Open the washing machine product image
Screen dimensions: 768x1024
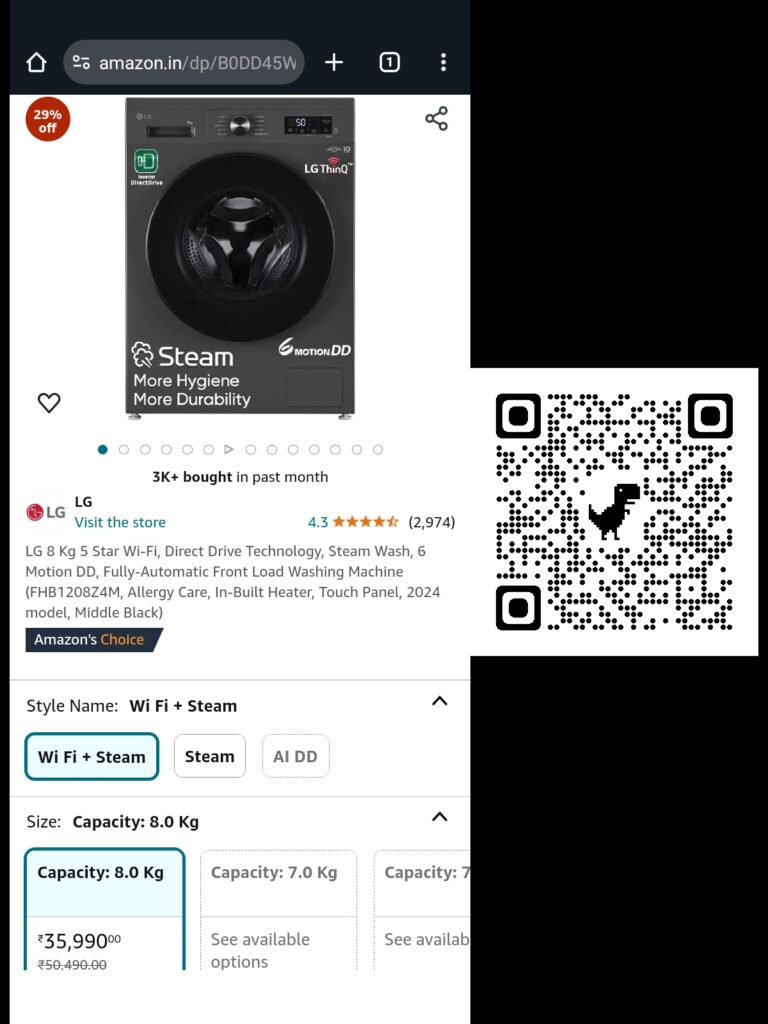[240, 255]
